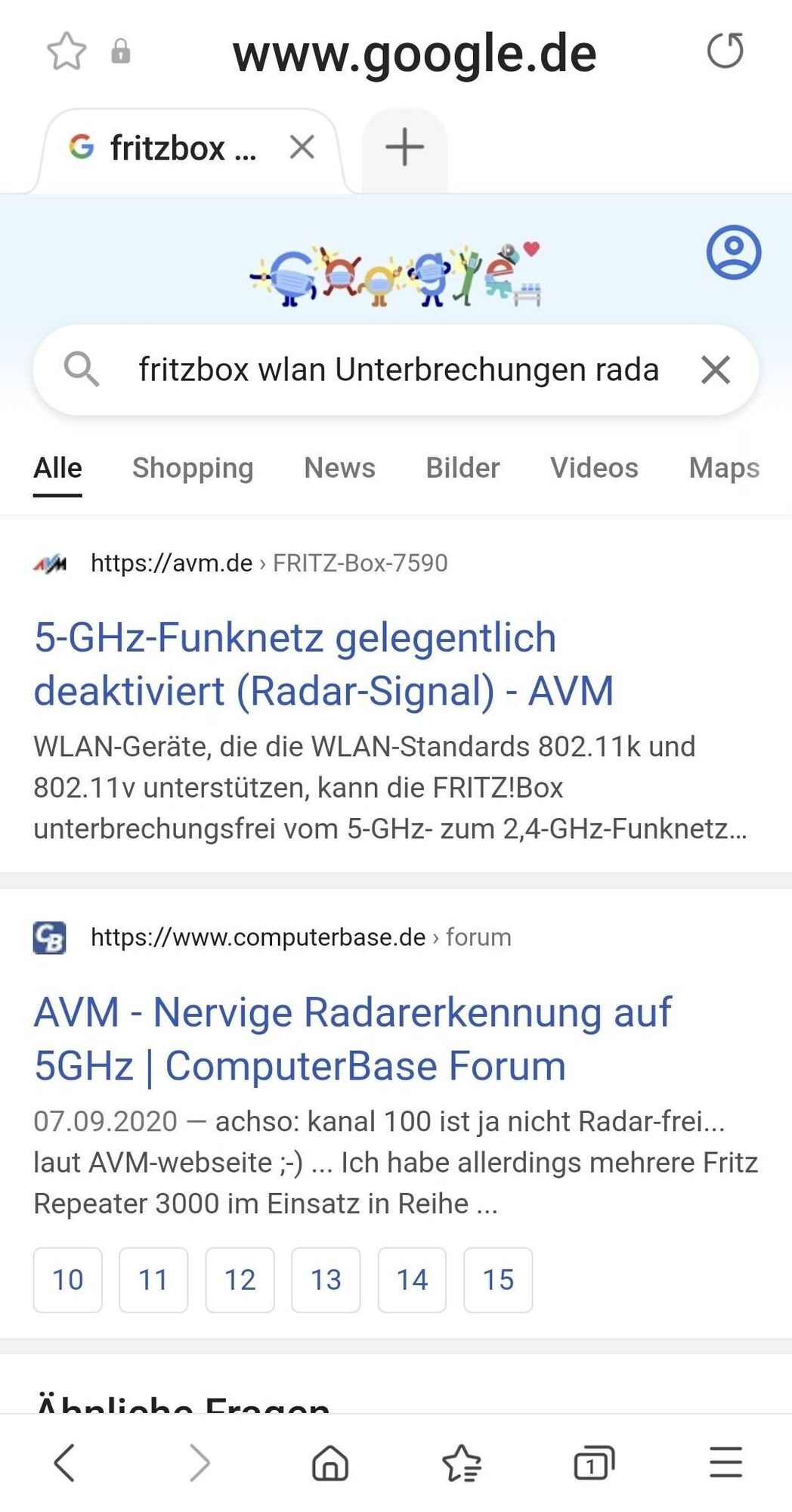Open a new browser tab
This screenshot has height=1512, width=792.
click(404, 147)
